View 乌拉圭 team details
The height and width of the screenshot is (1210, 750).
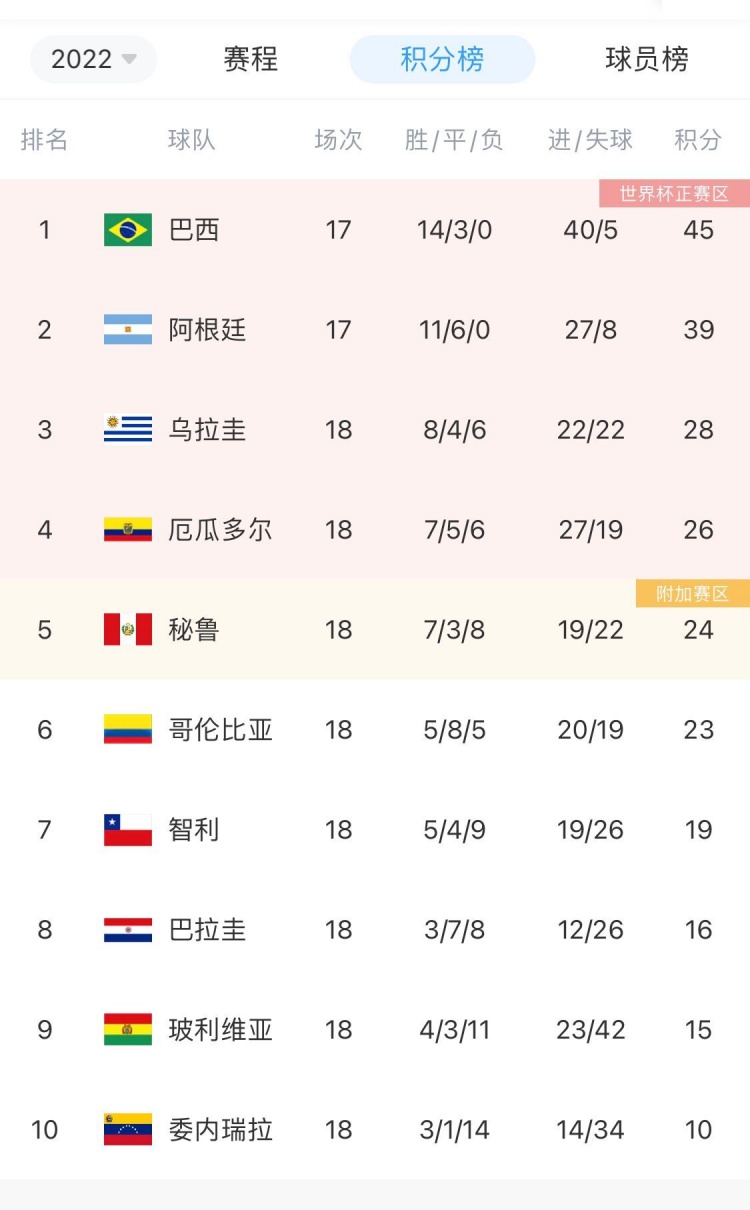point(375,430)
